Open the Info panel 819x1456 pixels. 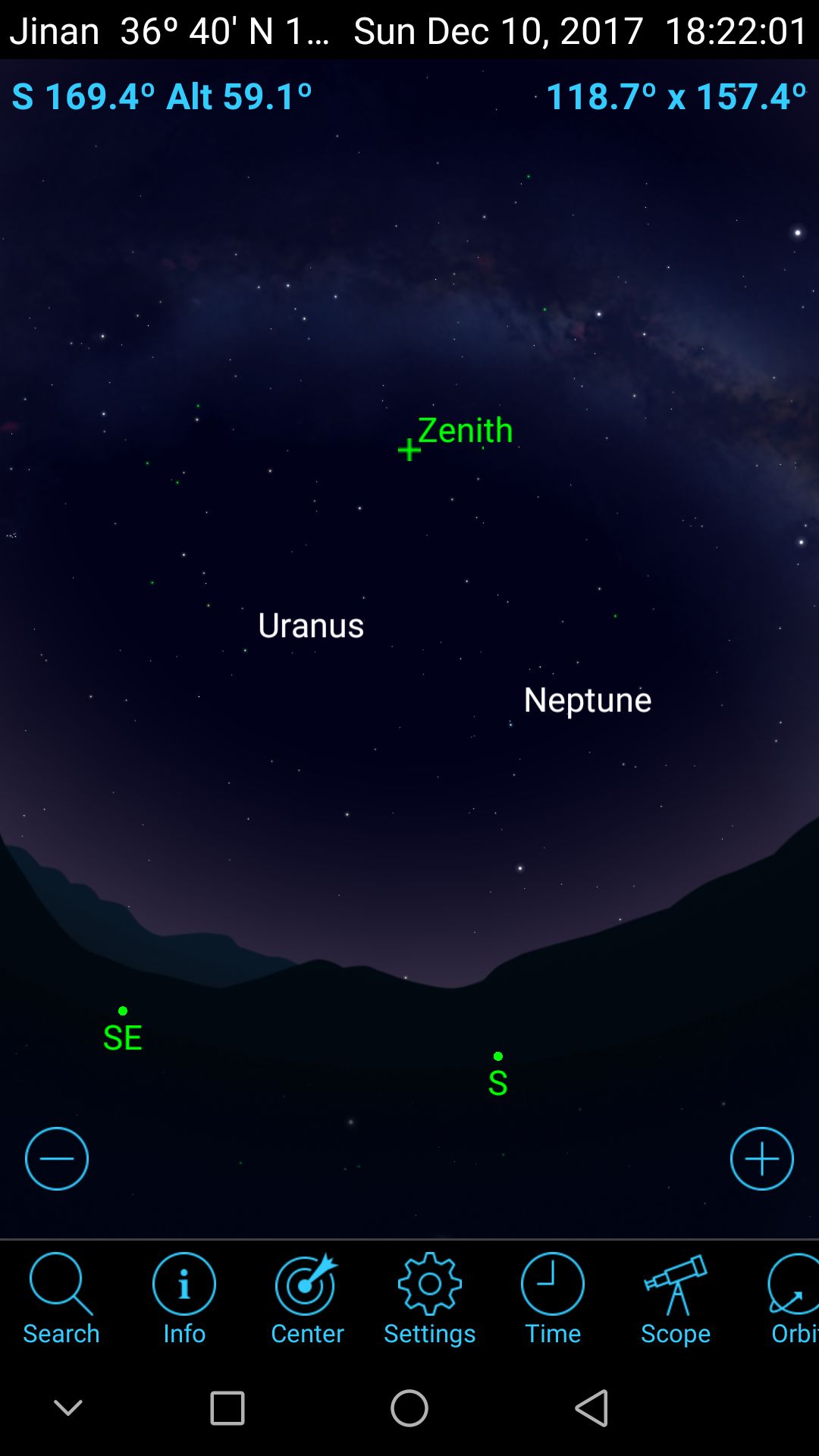click(x=184, y=1298)
